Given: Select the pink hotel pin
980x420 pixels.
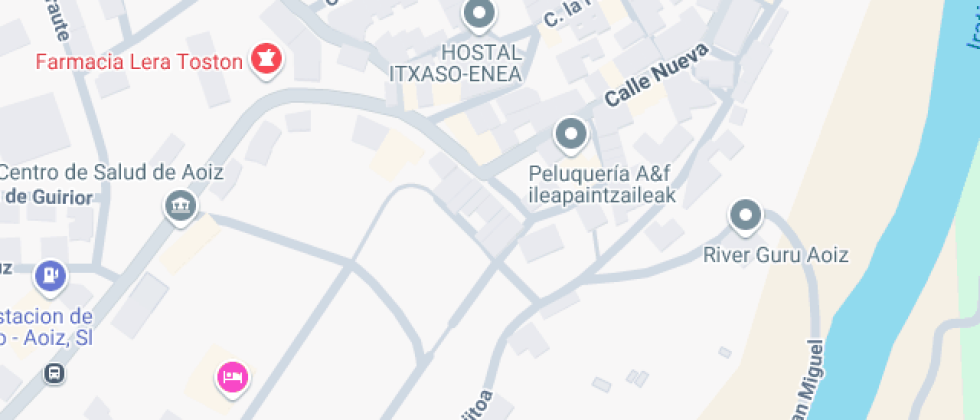Looking at the screenshot, I should pos(233,377).
